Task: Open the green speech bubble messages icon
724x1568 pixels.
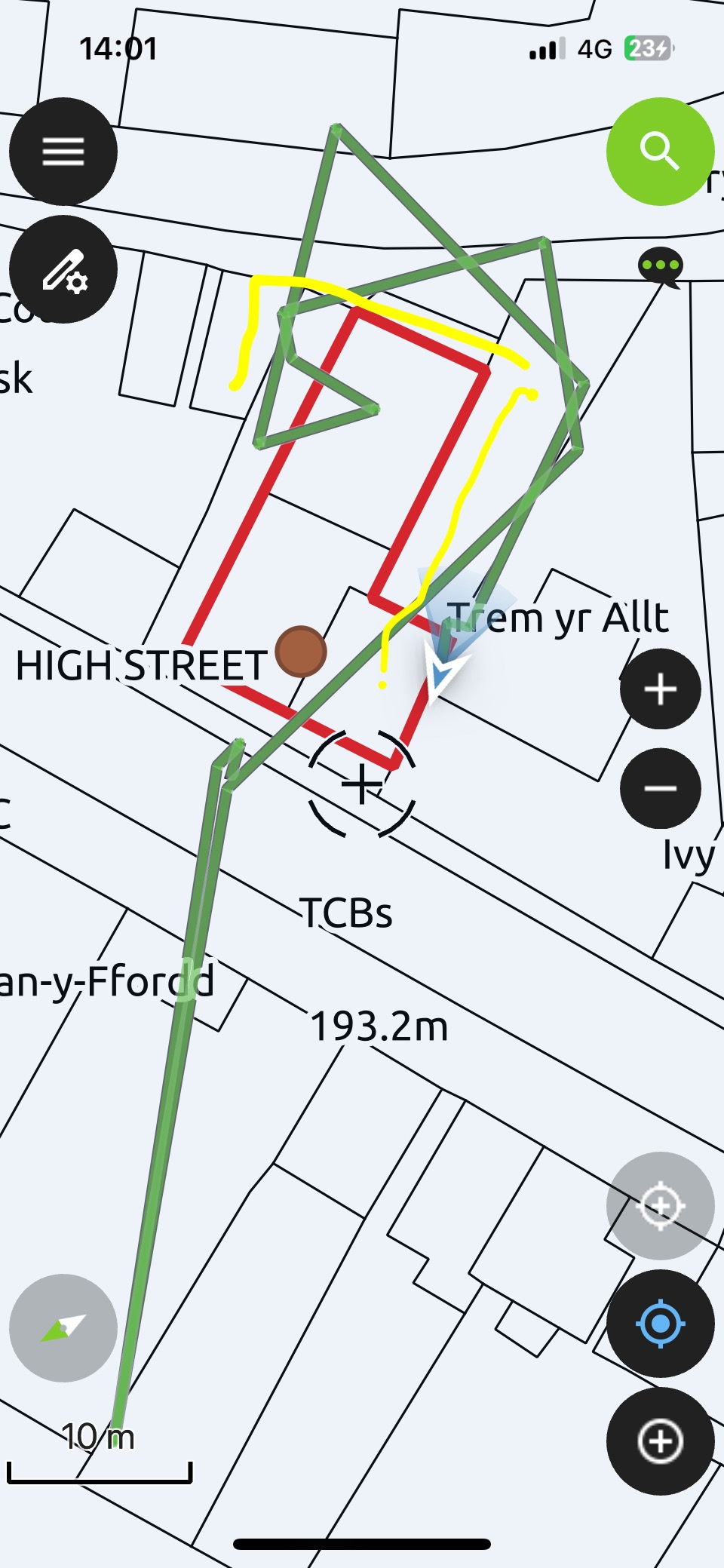Action: [661, 267]
